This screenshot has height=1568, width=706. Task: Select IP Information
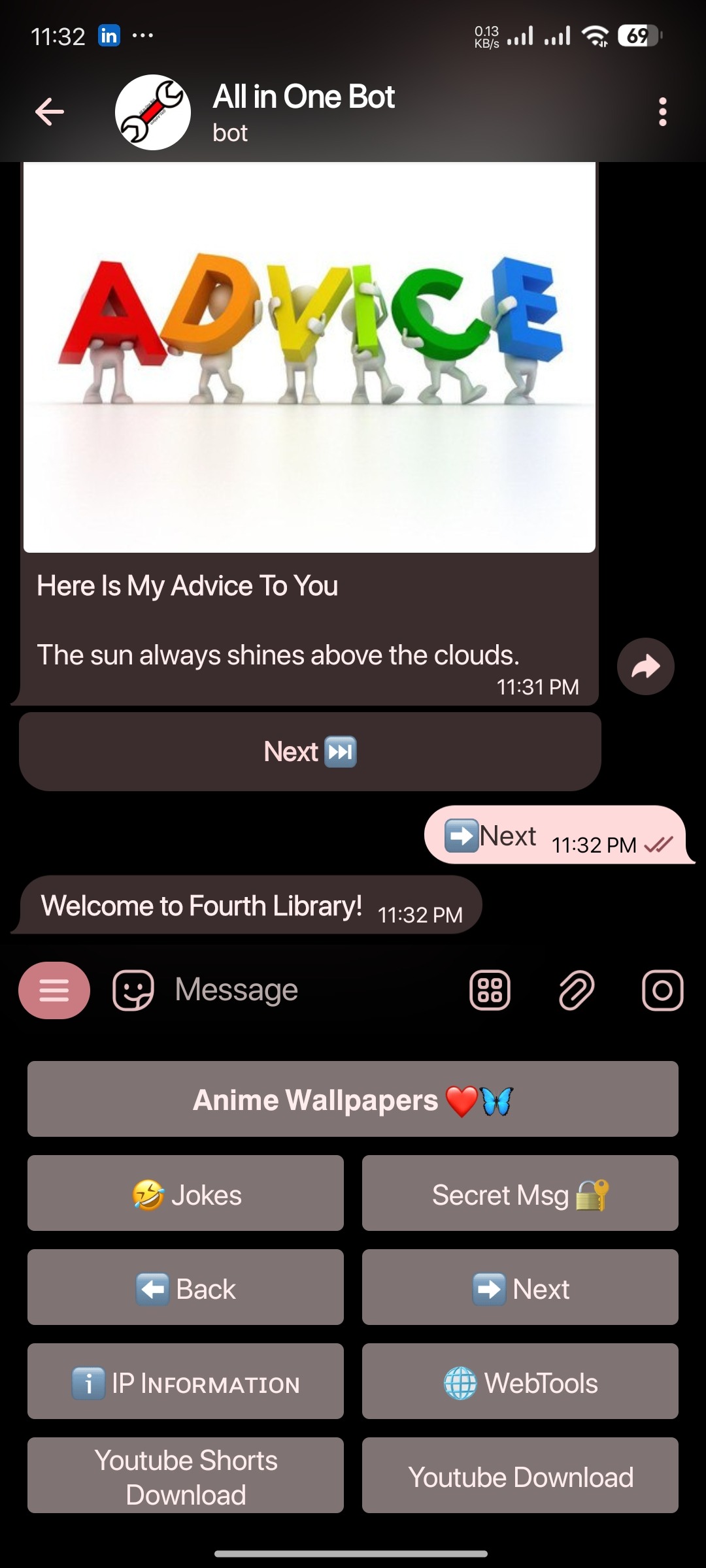[x=186, y=1382]
